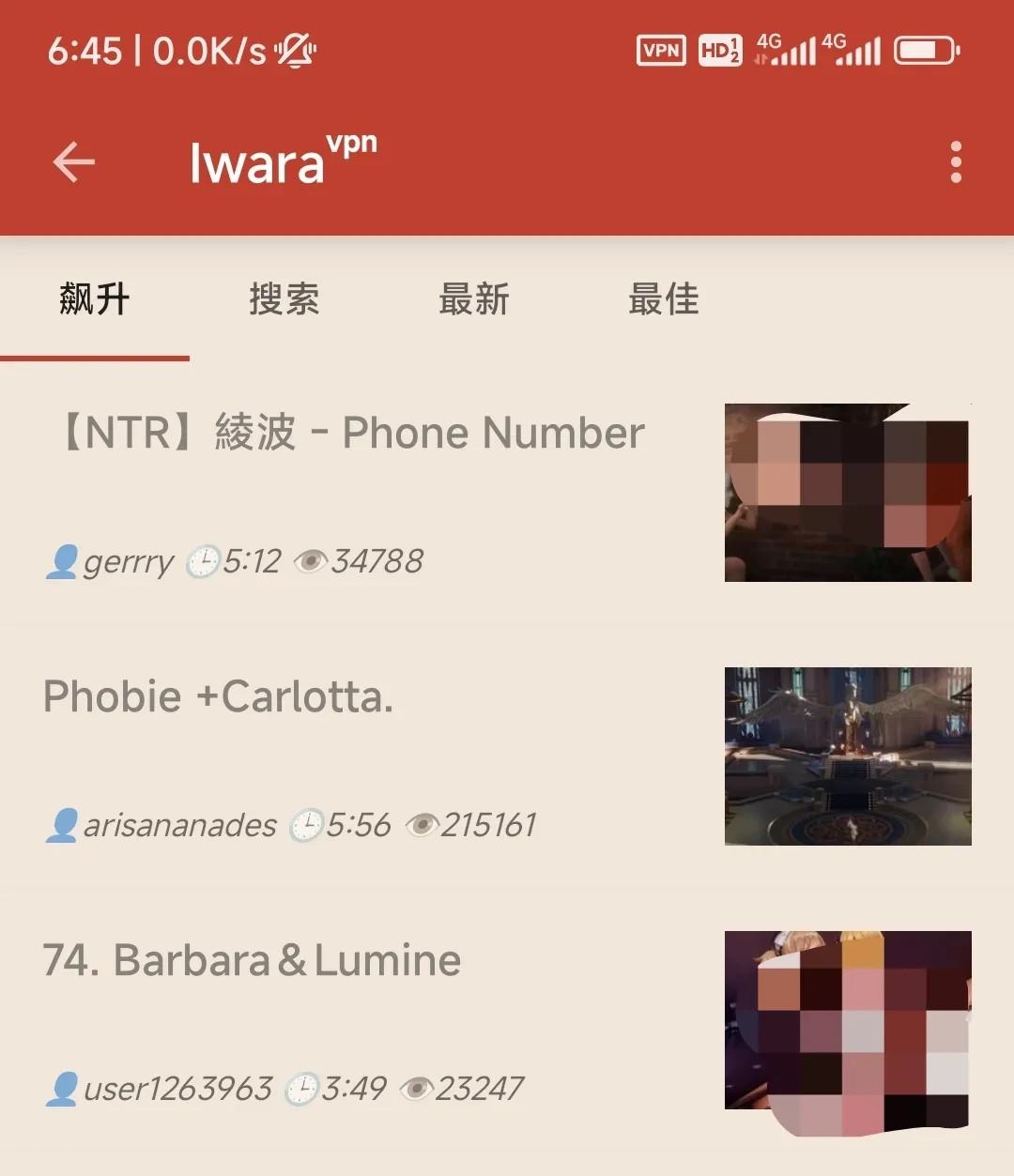Switch to the 最新 tab
The width and height of the screenshot is (1014, 1176).
tap(474, 300)
